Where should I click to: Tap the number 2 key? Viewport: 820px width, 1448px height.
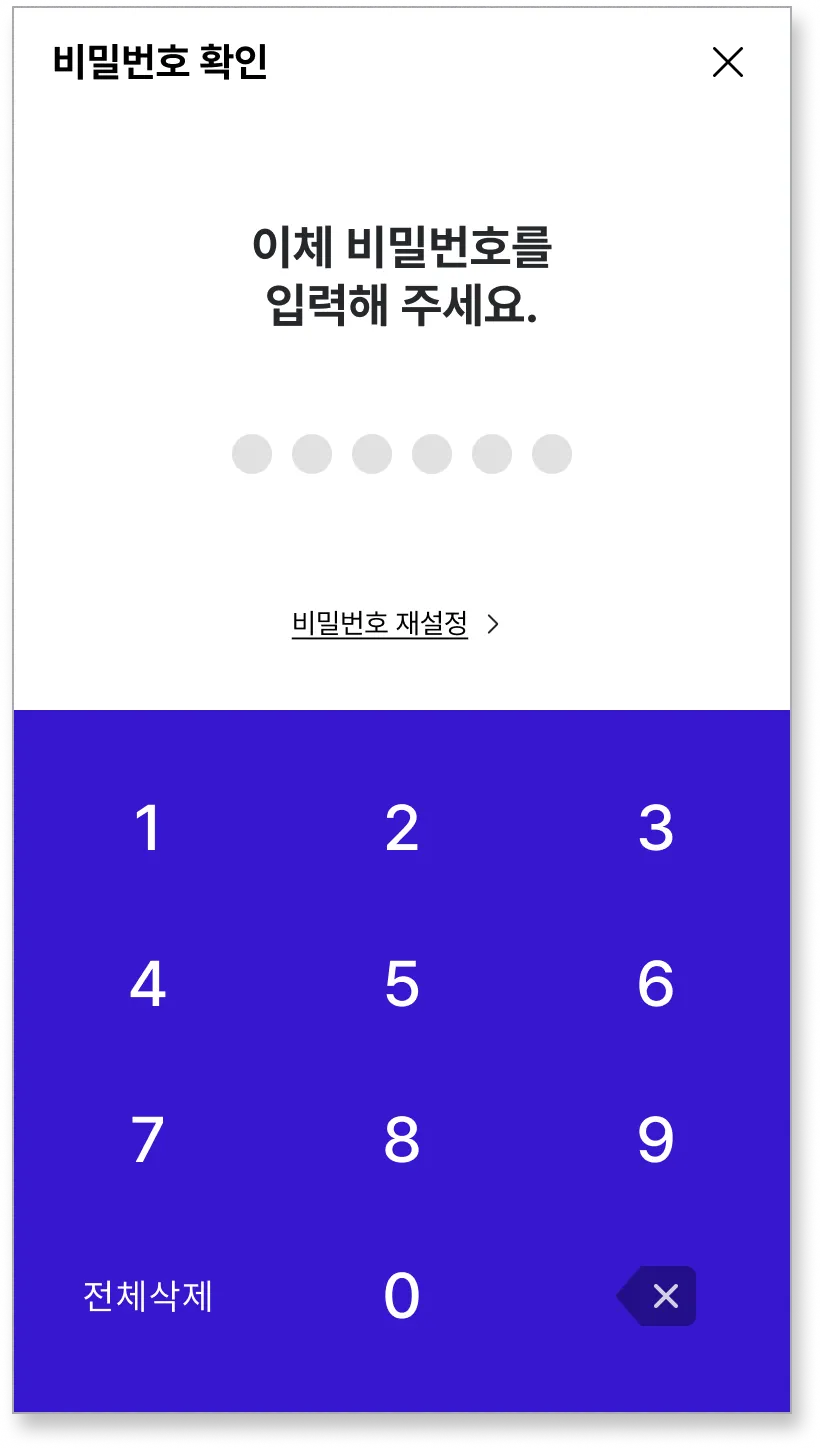pyautogui.click(x=402, y=829)
